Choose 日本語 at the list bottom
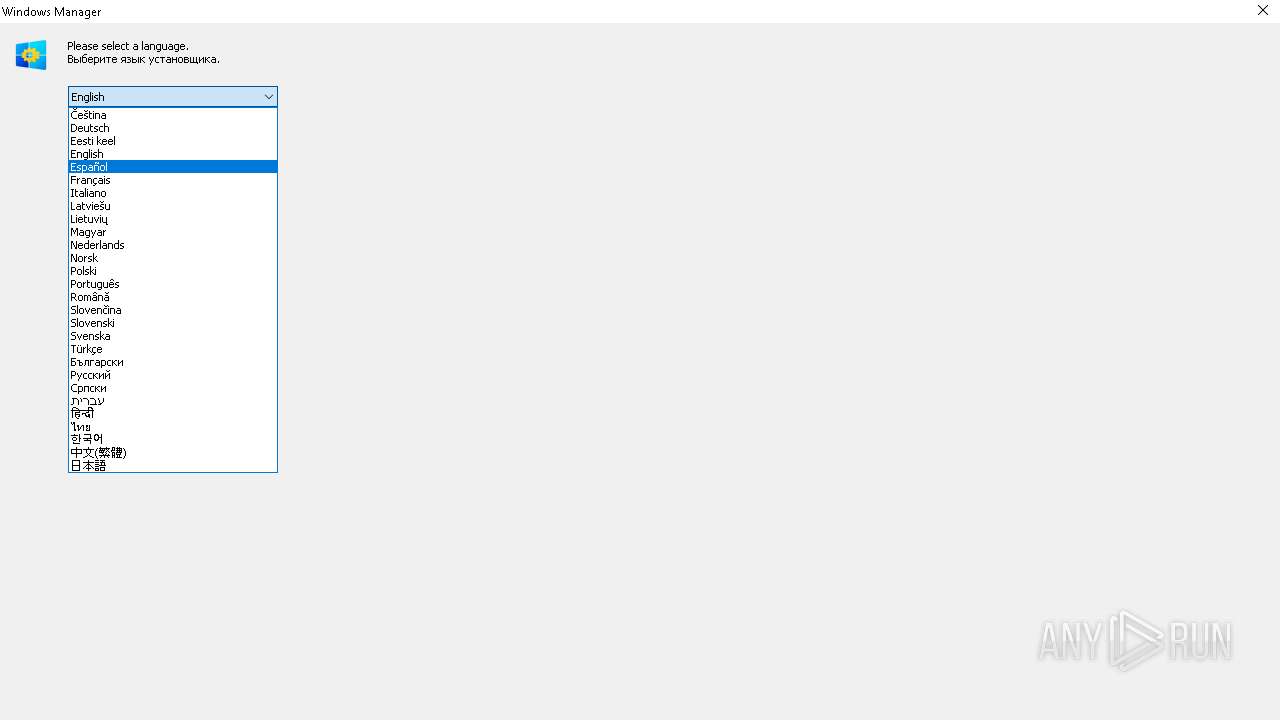The image size is (1280, 720). 88,465
